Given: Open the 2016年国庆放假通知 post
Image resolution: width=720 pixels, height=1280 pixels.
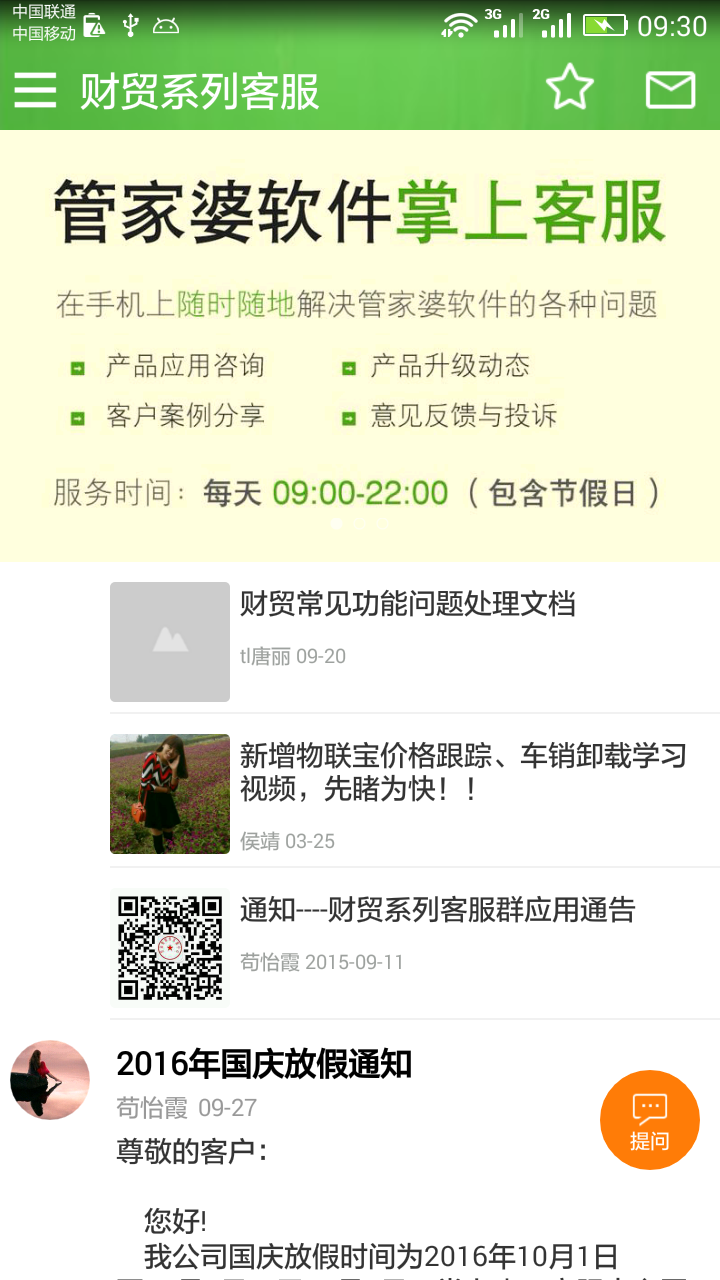Looking at the screenshot, I should 264,1064.
